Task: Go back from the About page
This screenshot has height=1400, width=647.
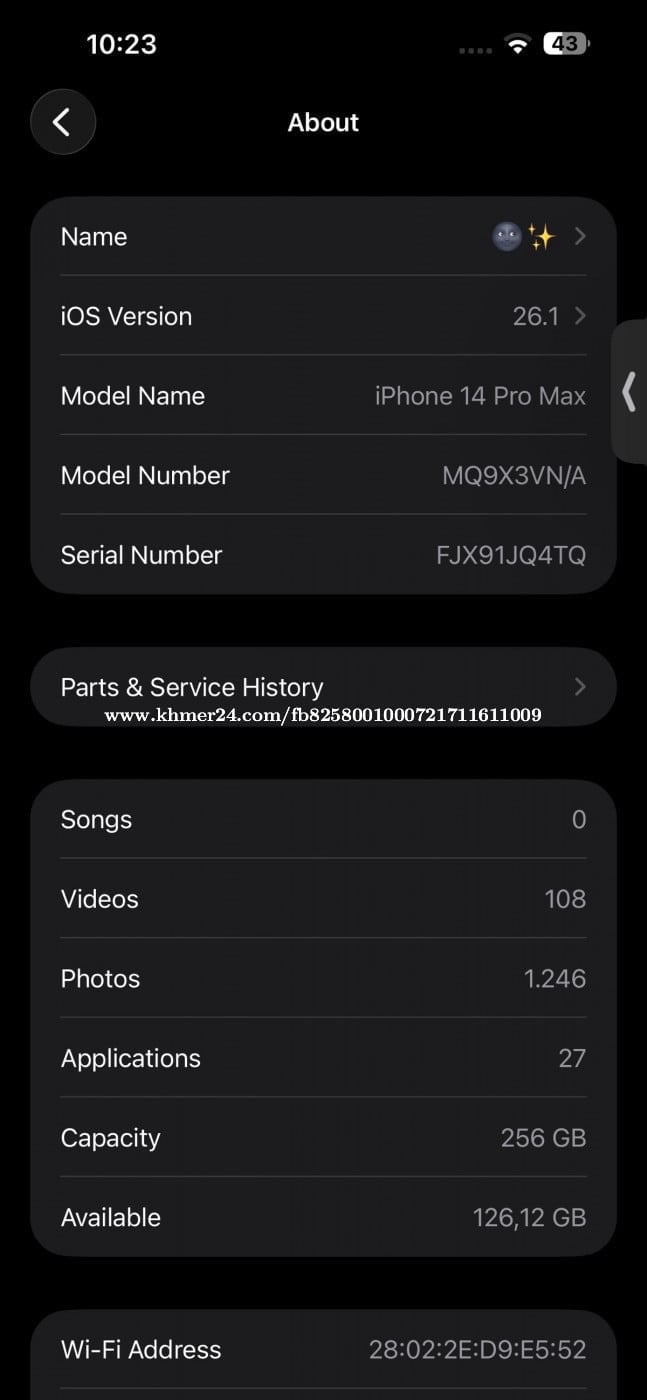Action: point(63,122)
